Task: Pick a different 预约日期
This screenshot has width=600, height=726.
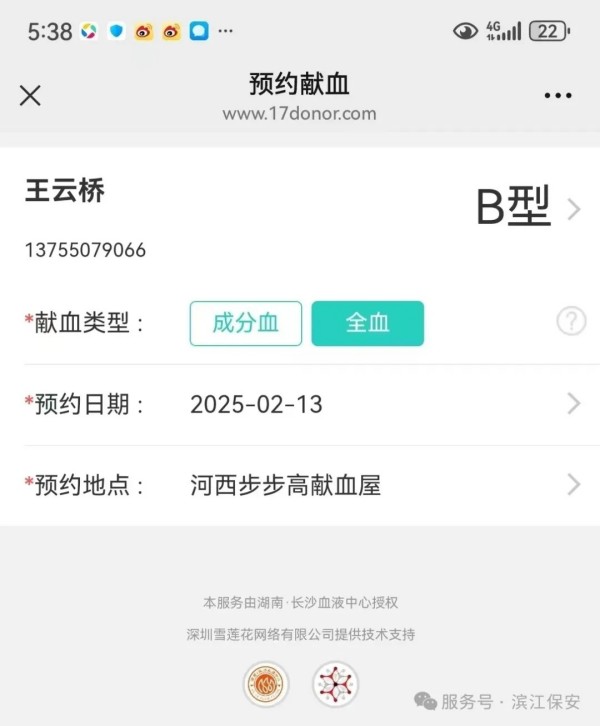Action: [380, 404]
